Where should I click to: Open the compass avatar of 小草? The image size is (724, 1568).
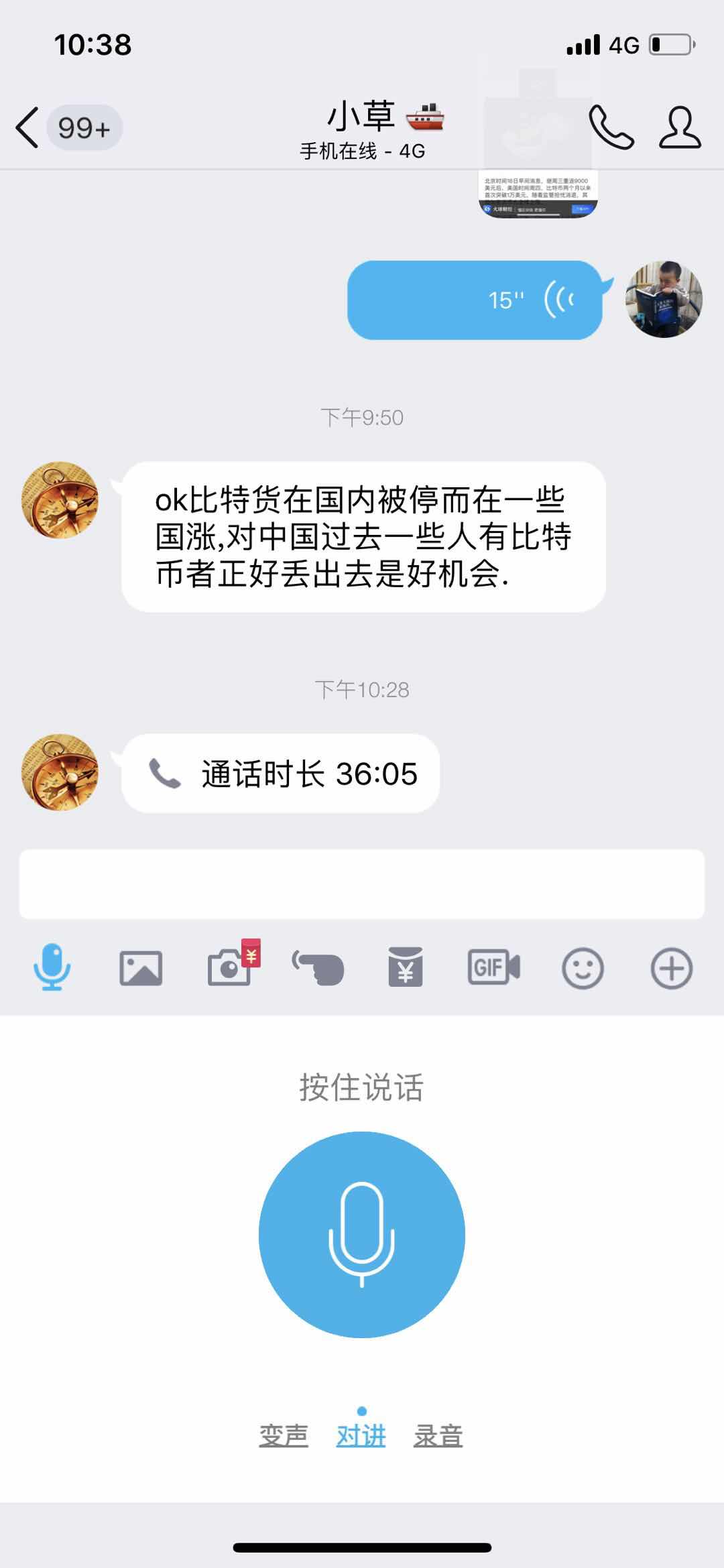click(x=60, y=500)
